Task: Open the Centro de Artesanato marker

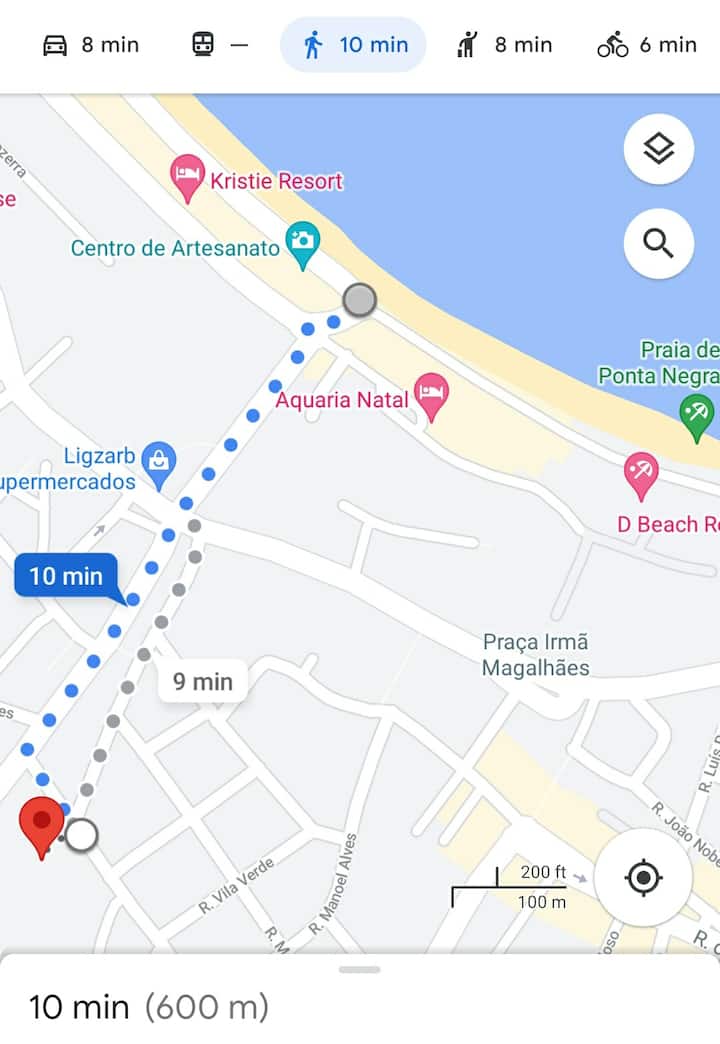Action: click(301, 243)
